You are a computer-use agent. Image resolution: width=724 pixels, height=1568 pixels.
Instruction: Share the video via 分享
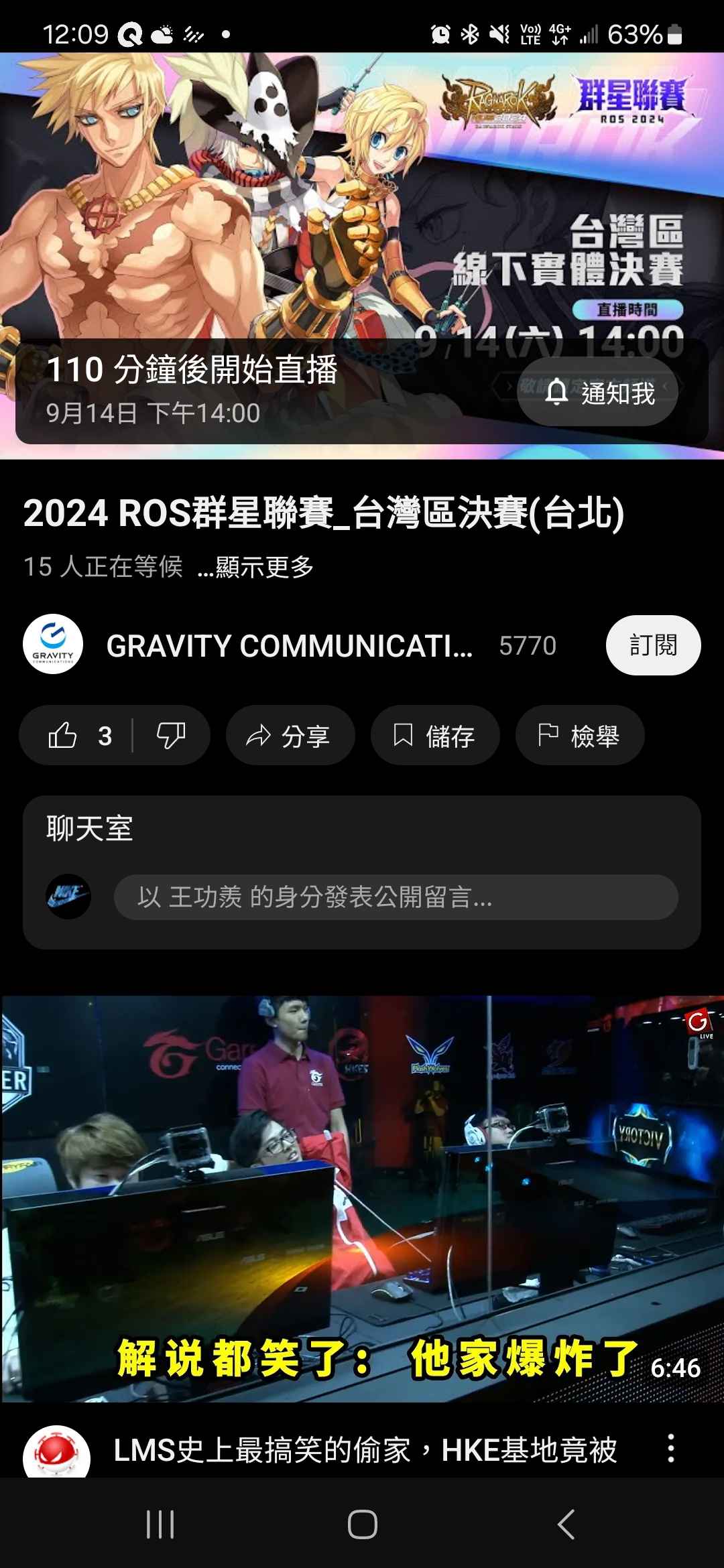click(x=290, y=736)
